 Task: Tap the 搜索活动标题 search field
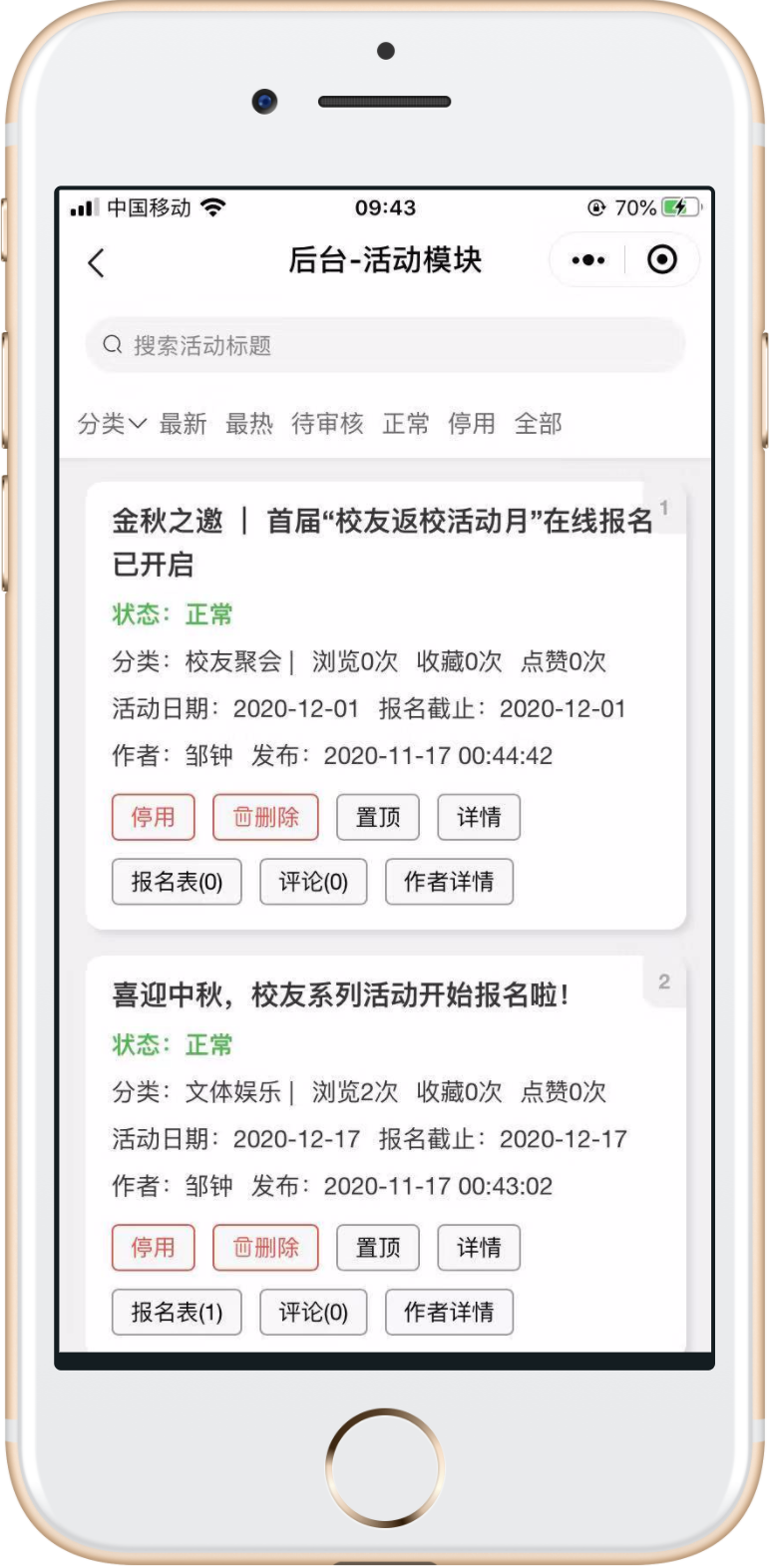pyautogui.click(x=385, y=345)
